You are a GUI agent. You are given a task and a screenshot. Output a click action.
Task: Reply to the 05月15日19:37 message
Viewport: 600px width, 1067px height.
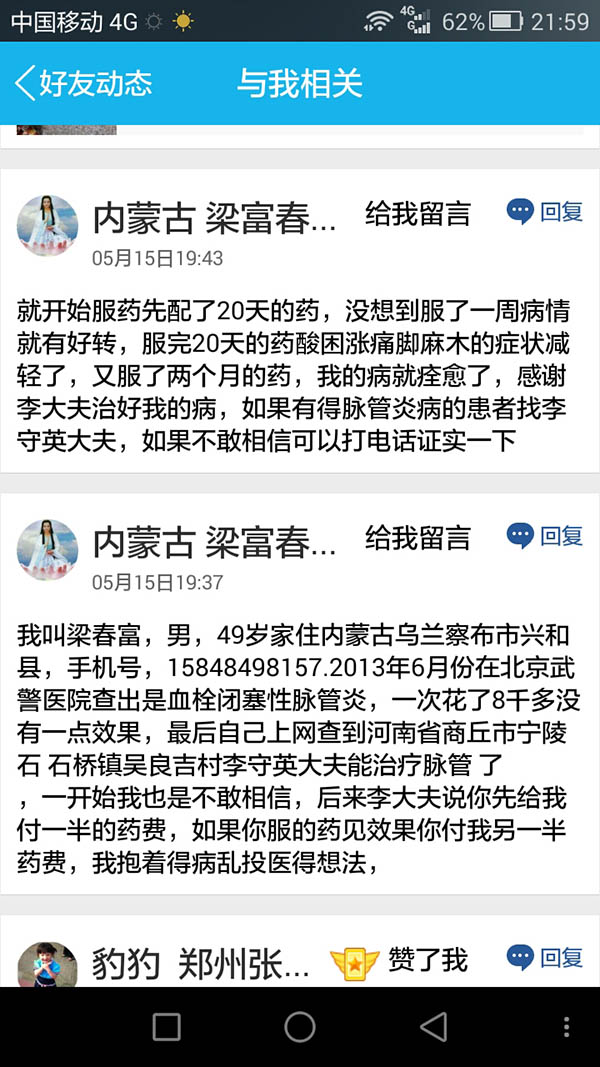(545, 536)
